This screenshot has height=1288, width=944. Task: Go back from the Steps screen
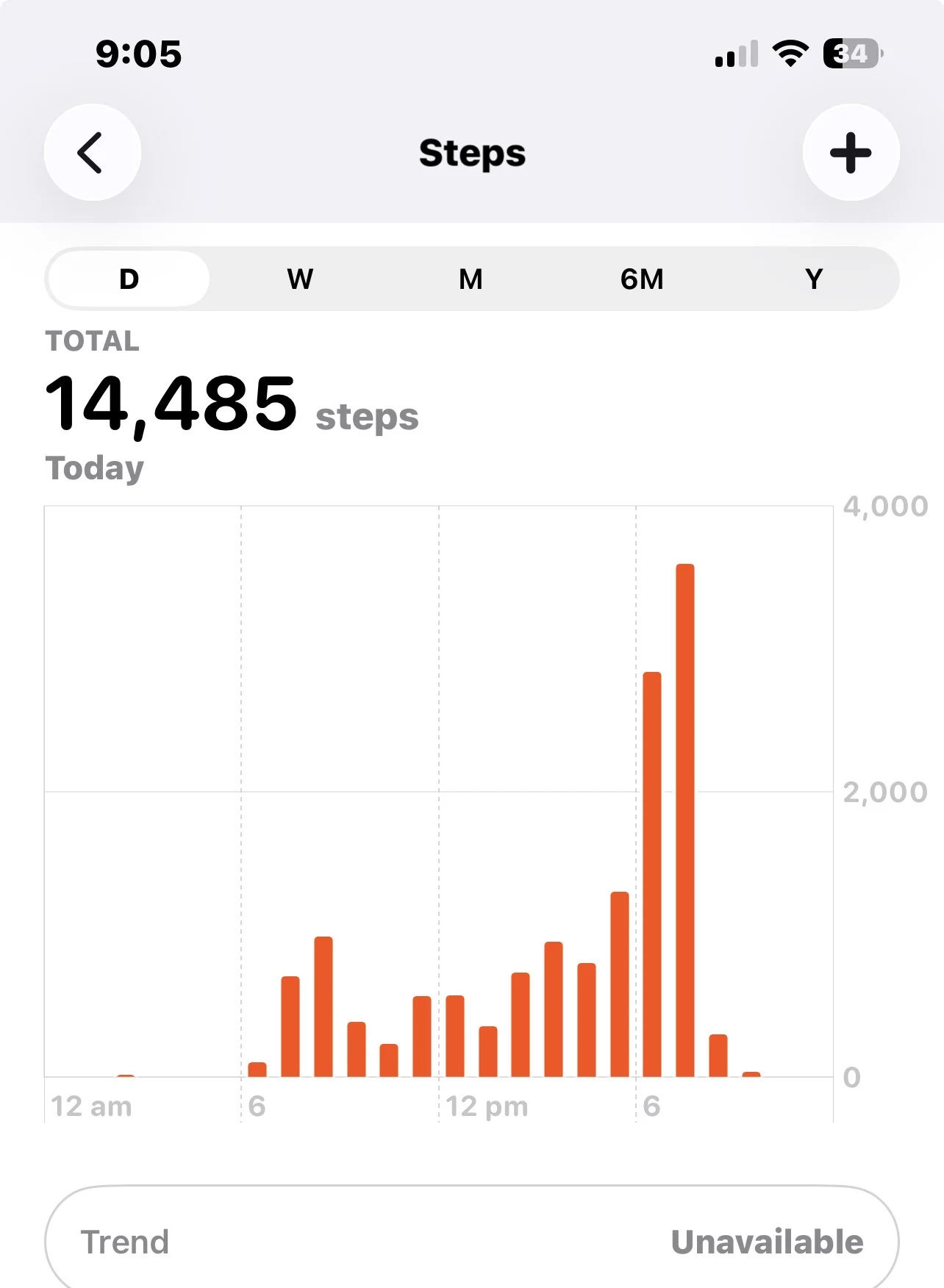93,153
